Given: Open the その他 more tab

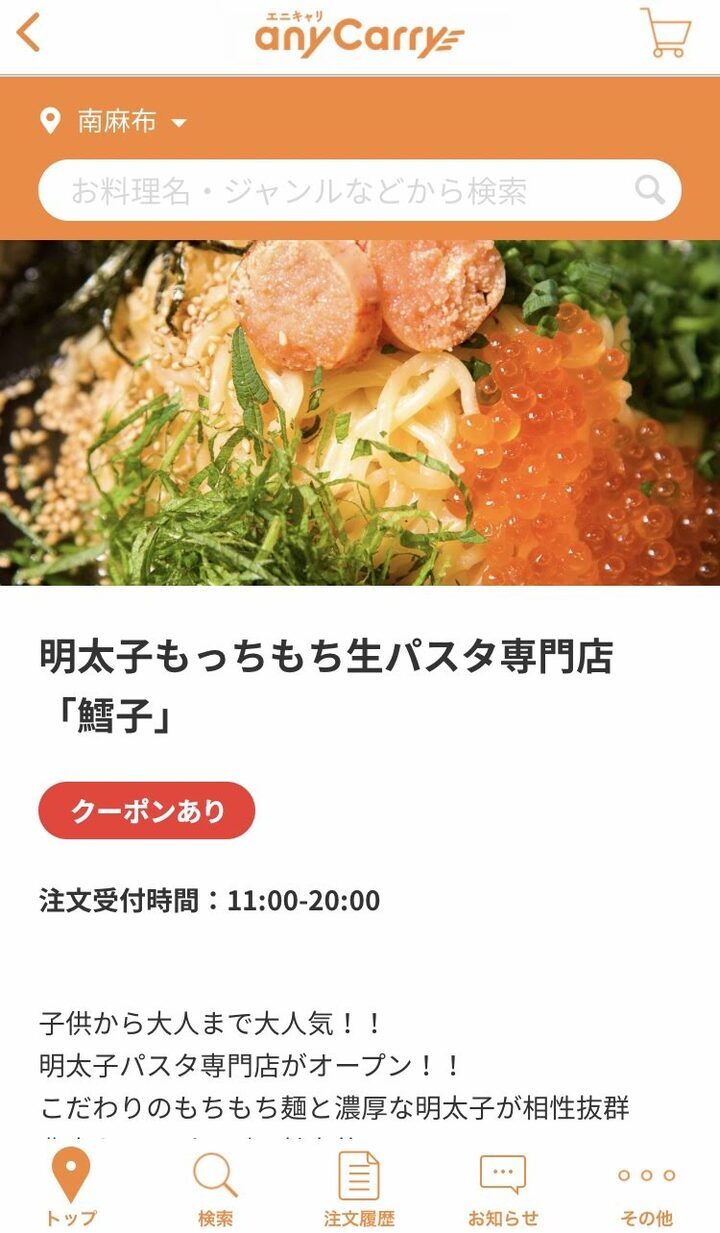Looking at the screenshot, I should tap(646, 1188).
